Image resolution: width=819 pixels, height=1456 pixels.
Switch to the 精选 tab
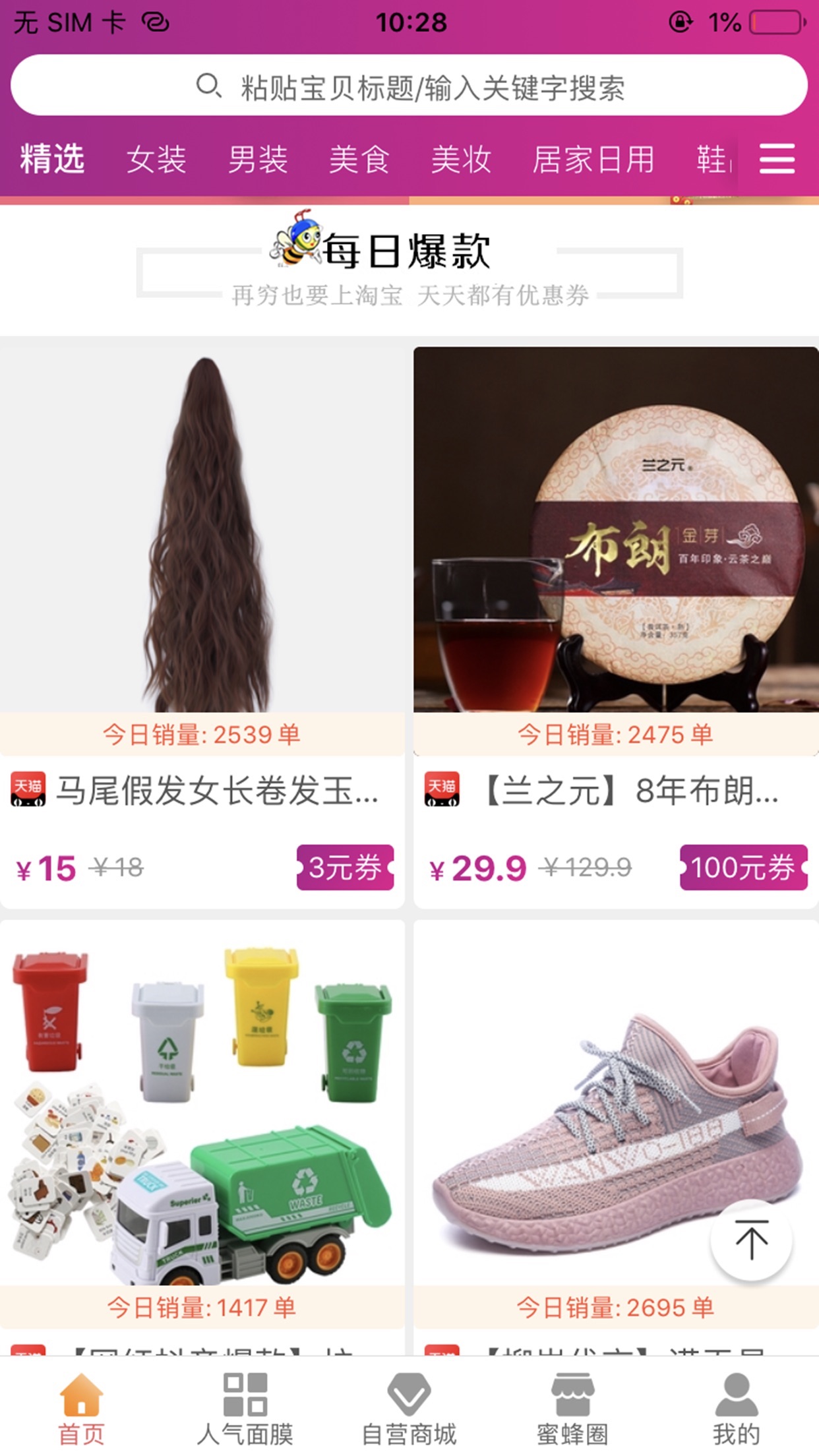pos(52,160)
